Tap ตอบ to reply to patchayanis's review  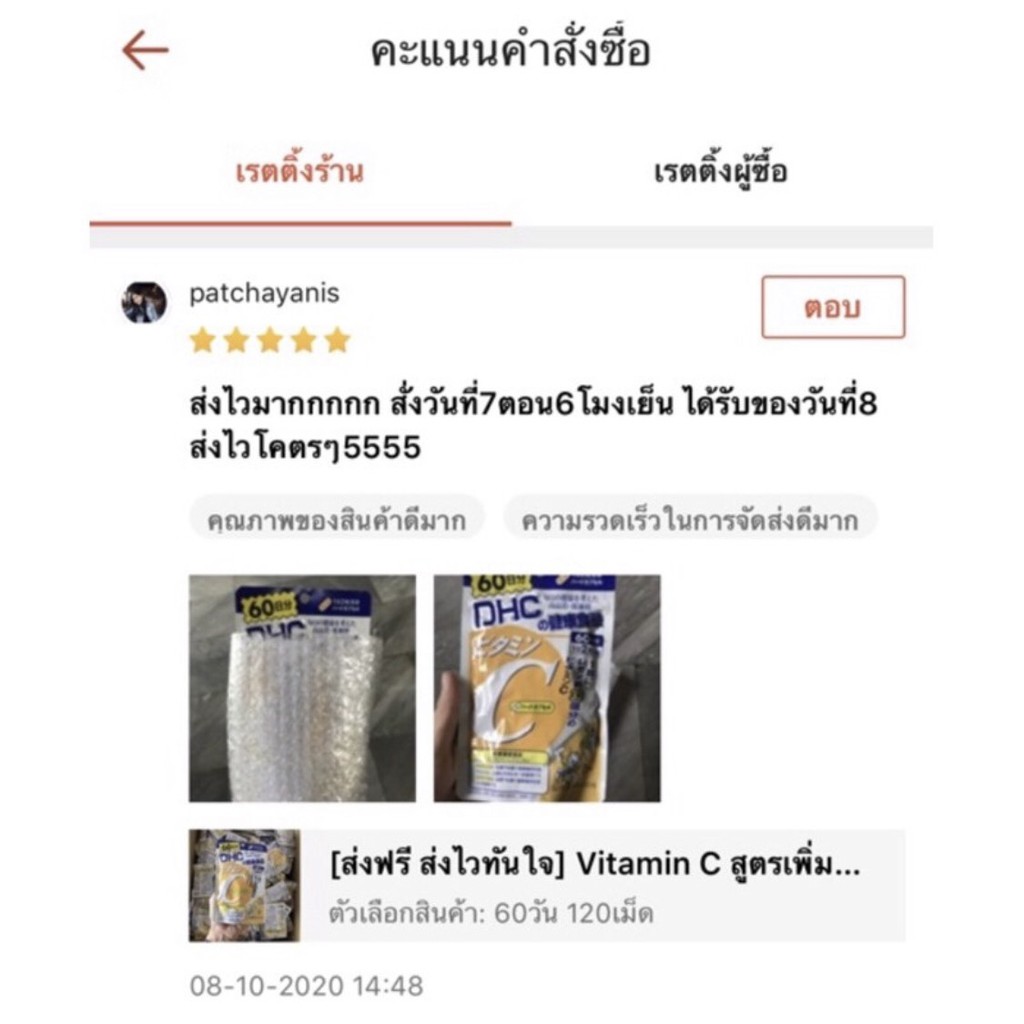pos(833,307)
